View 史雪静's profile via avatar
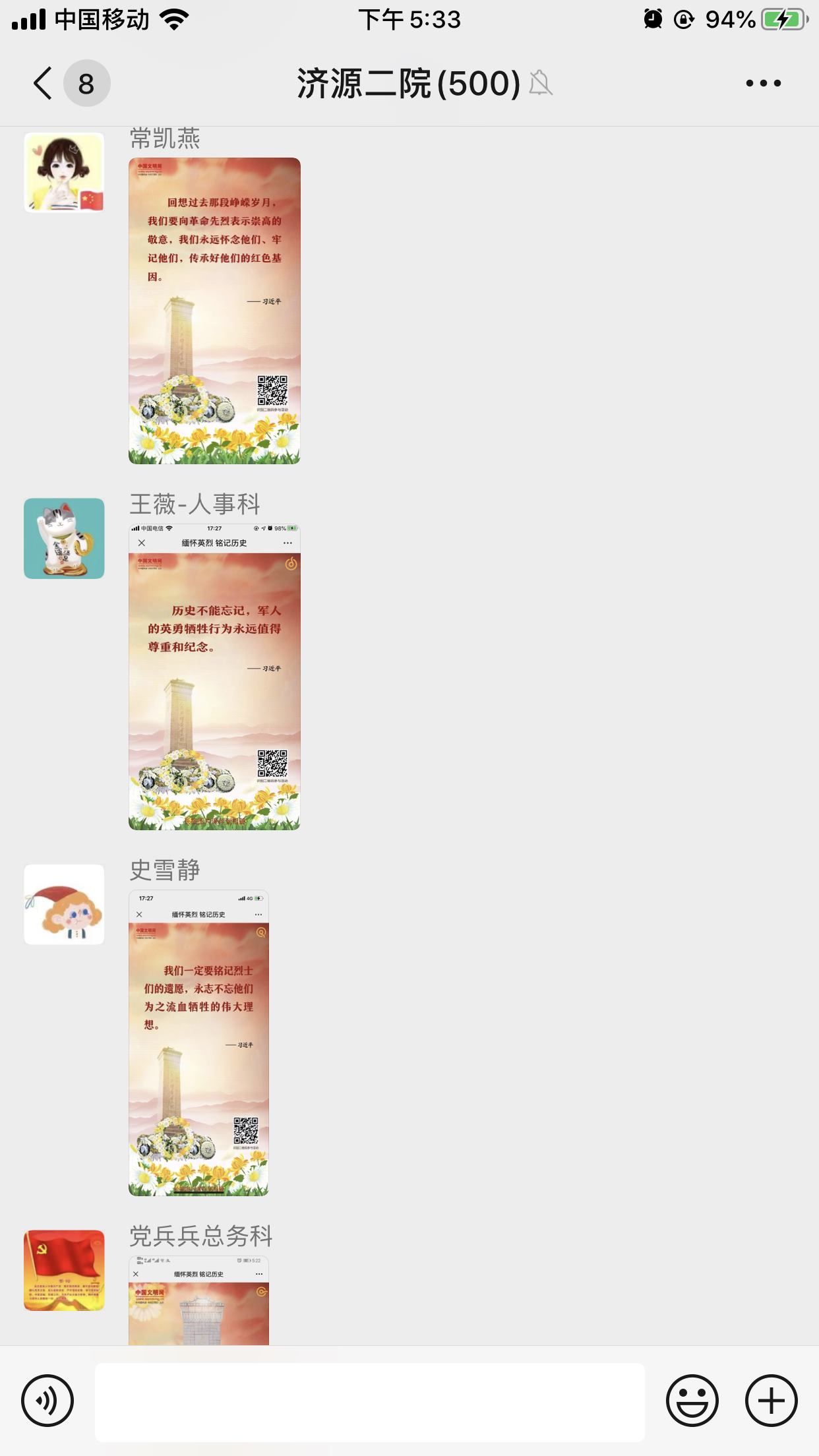Screen dimensions: 819x1456 click(64, 905)
